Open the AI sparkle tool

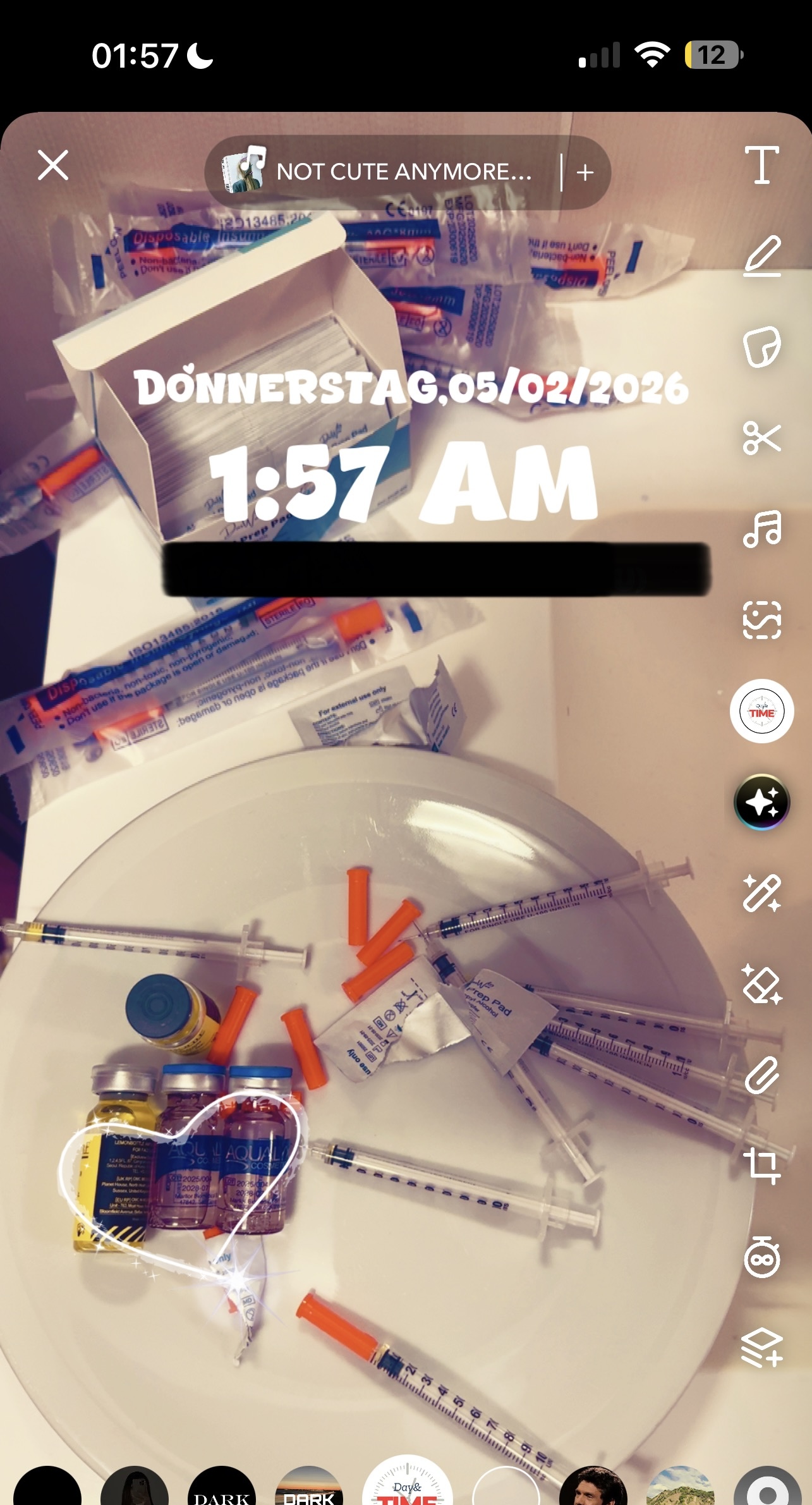(762, 802)
